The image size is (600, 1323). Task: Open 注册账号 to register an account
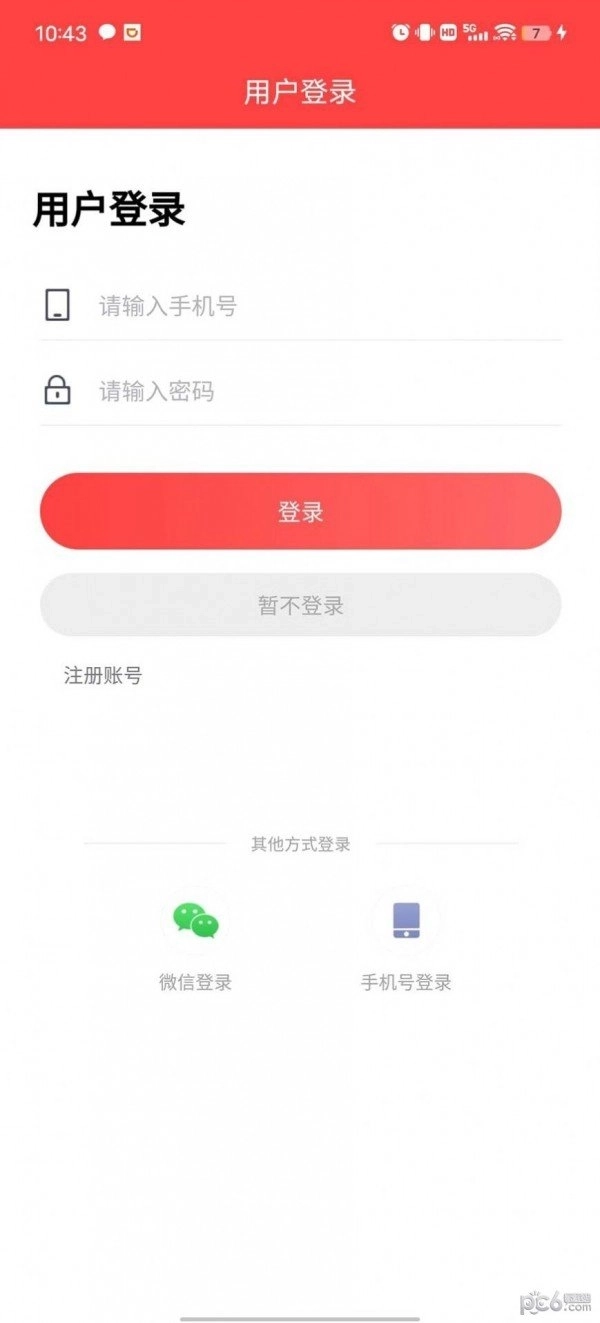[x=103, y=676]
